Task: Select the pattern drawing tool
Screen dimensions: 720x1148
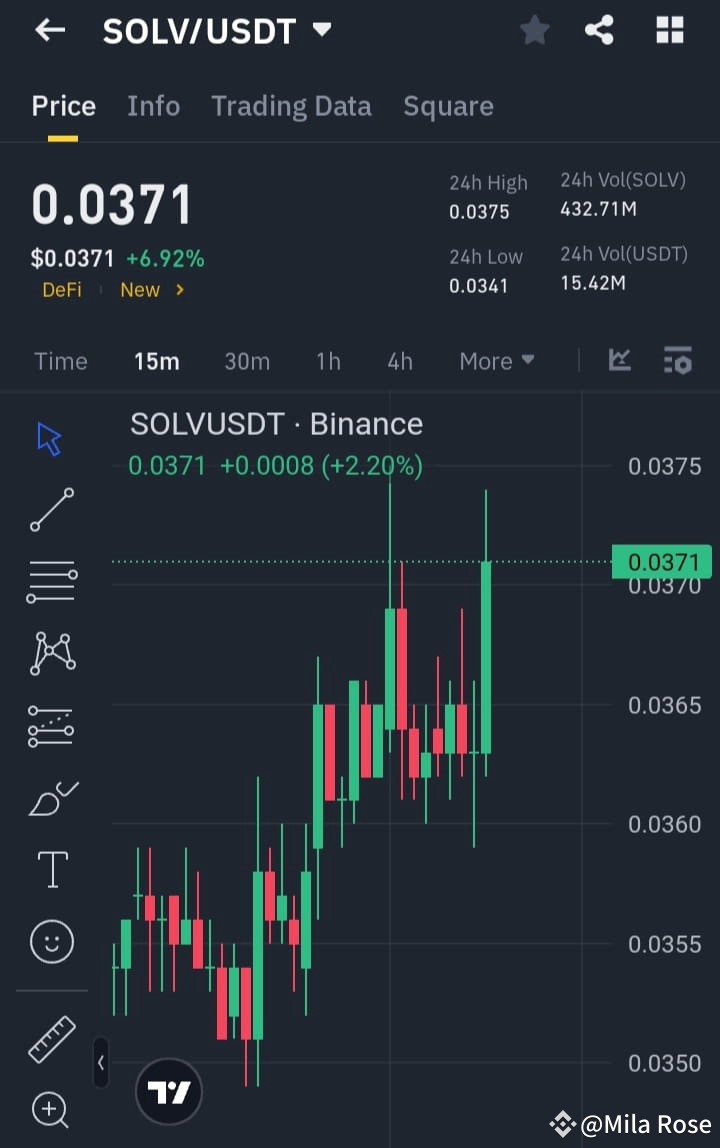Action: 51,652
